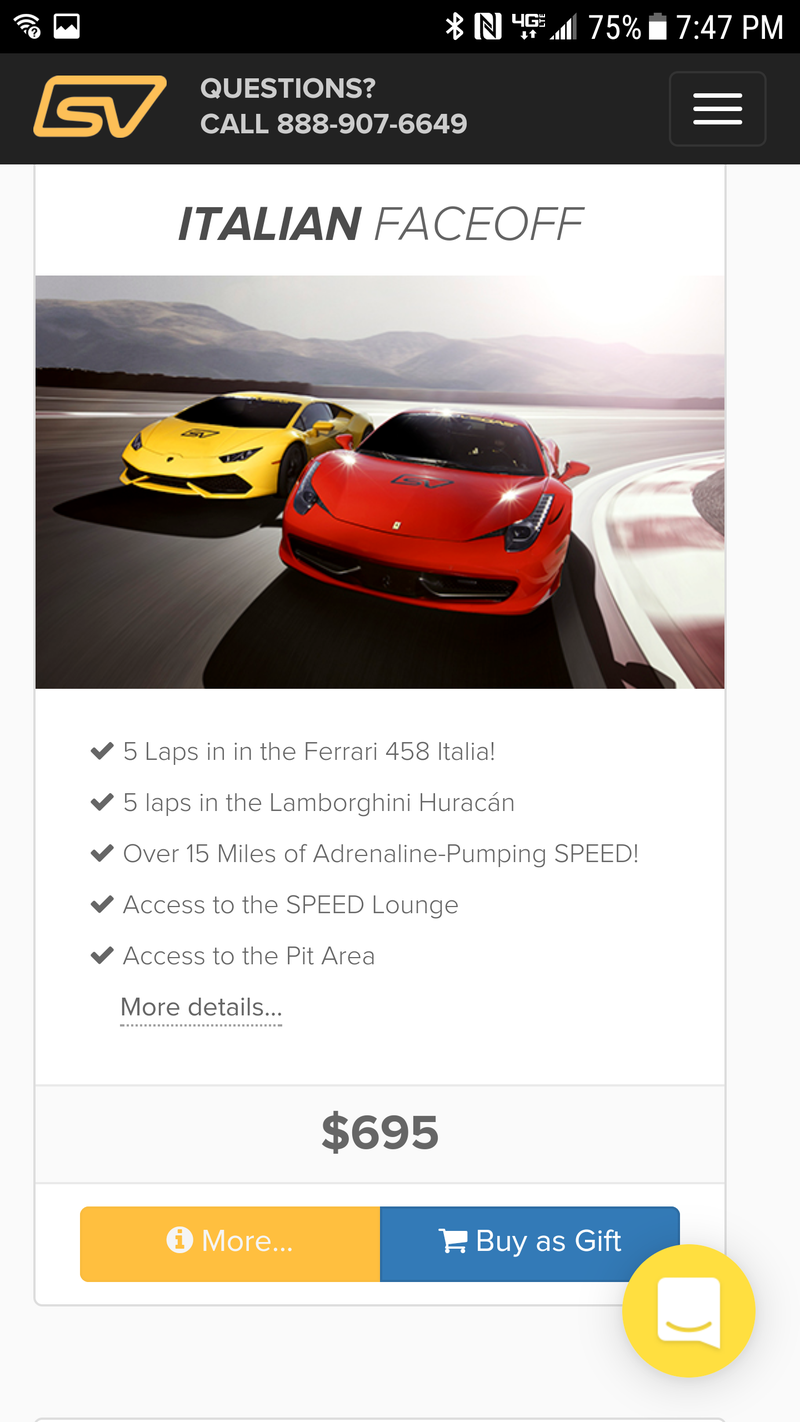Open the hamburger navigation menu

tap(717, 109)
